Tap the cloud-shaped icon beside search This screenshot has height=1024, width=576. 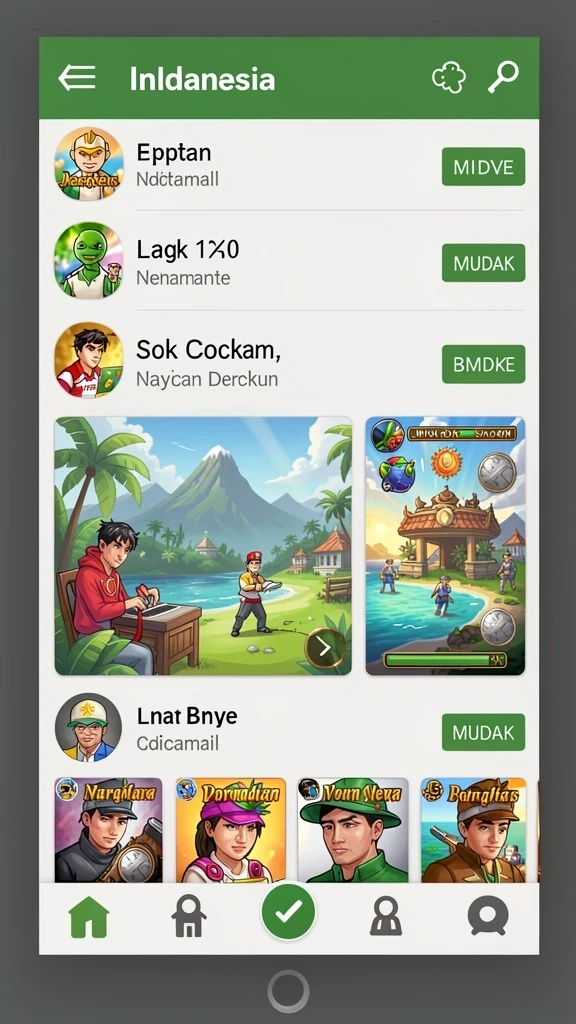tap(449, 78)
